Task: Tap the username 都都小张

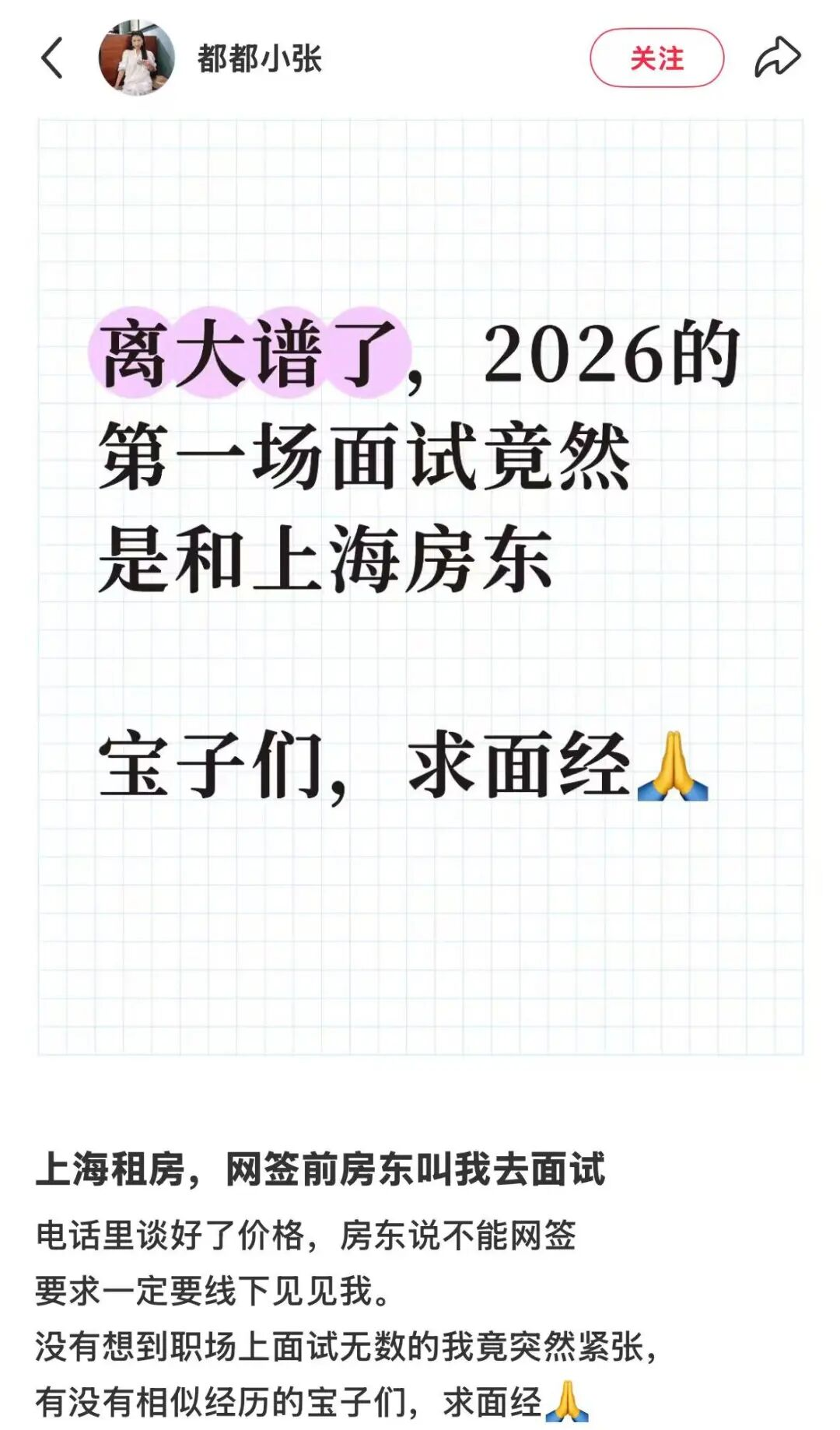Action: tap(260, 59)
